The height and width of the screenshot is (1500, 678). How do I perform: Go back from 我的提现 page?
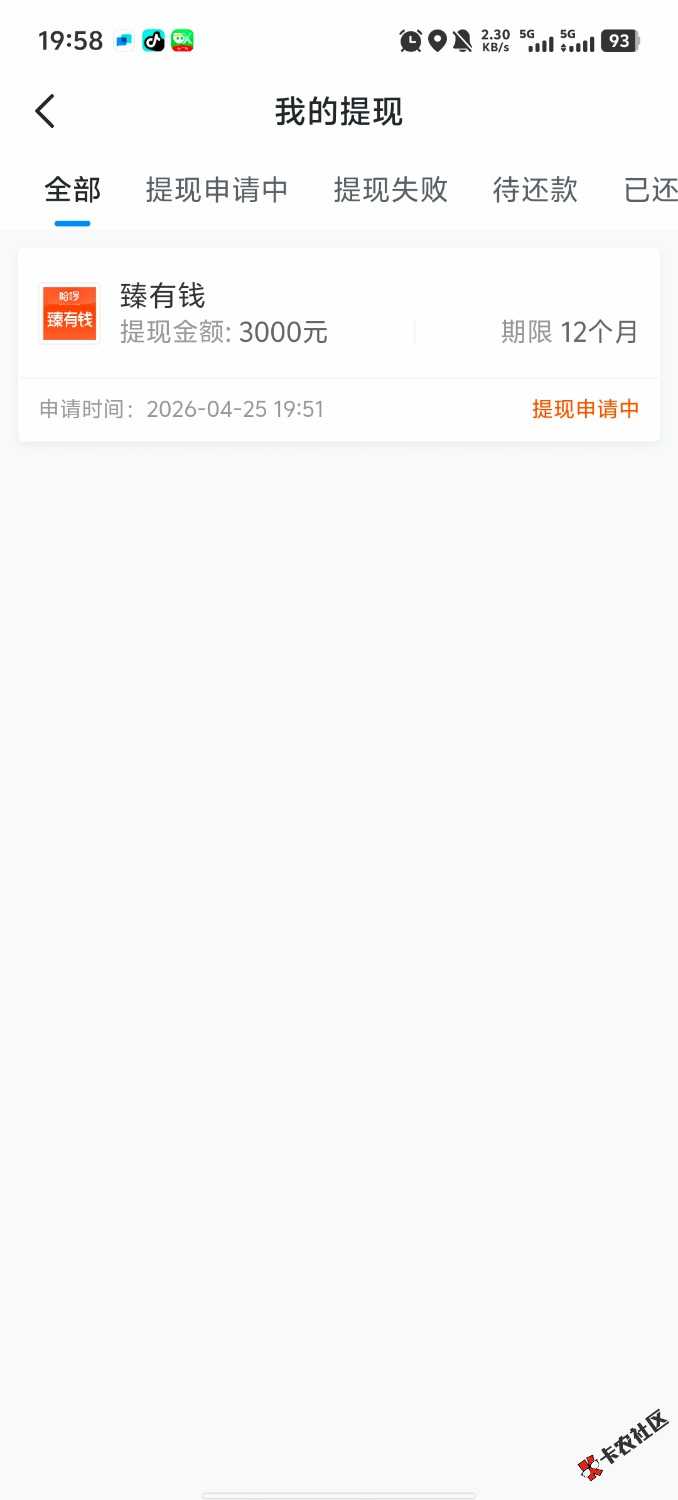(46, 111)
